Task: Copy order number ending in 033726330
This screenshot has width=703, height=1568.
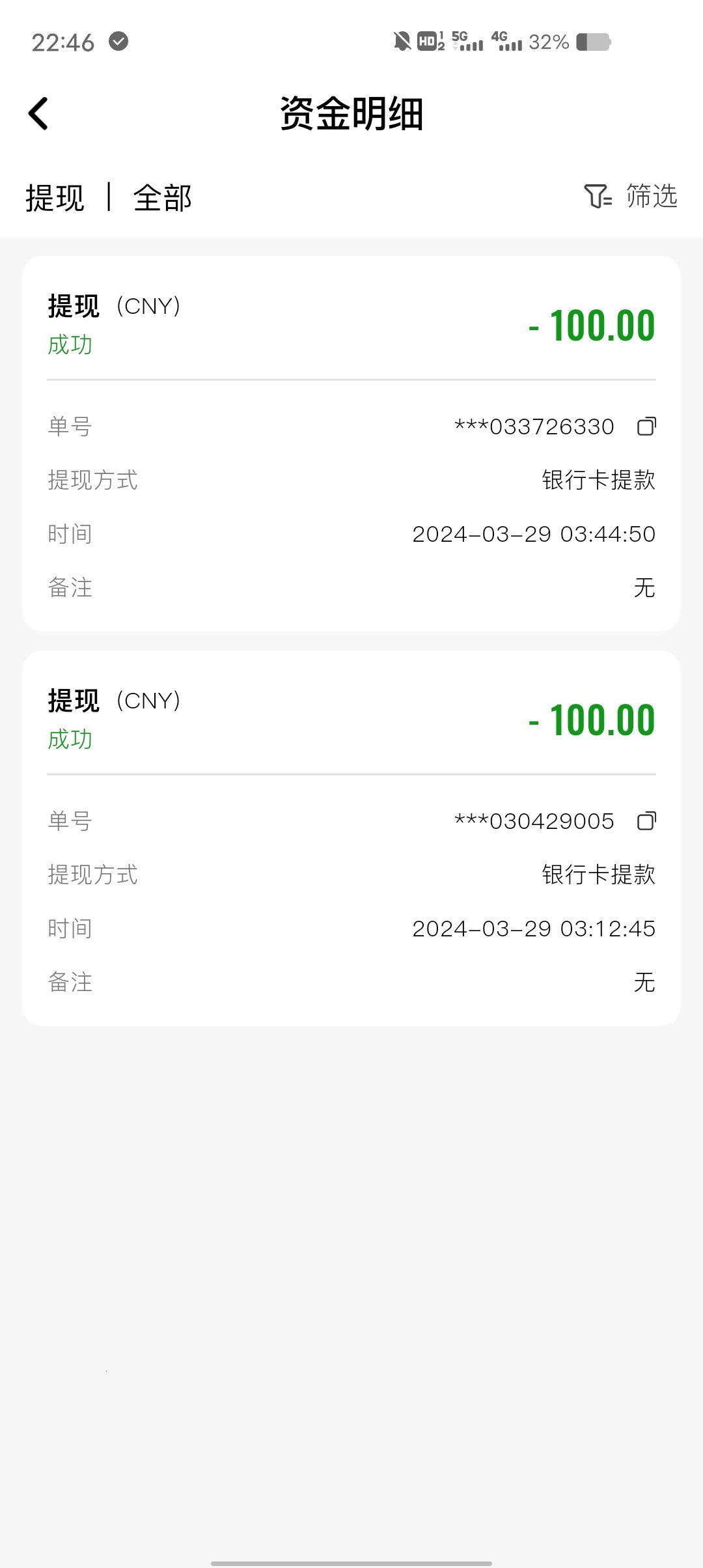Action: point(646,427)
